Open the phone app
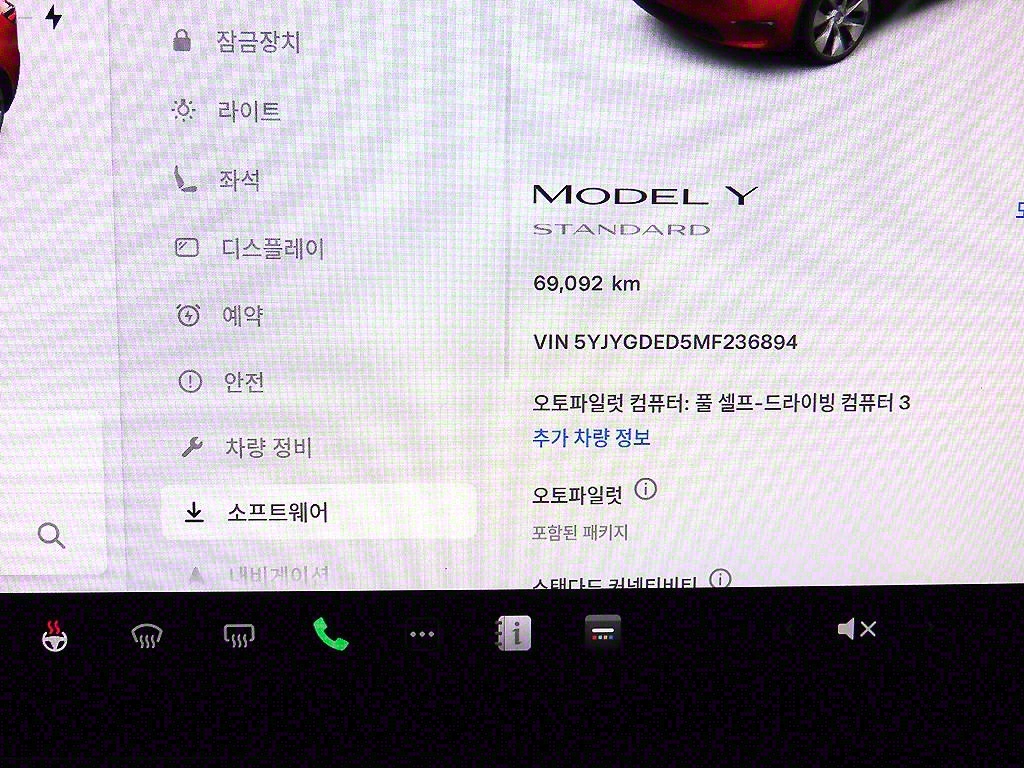The image size is (1024, 768). pyautogui.click(x=330, y=632)
